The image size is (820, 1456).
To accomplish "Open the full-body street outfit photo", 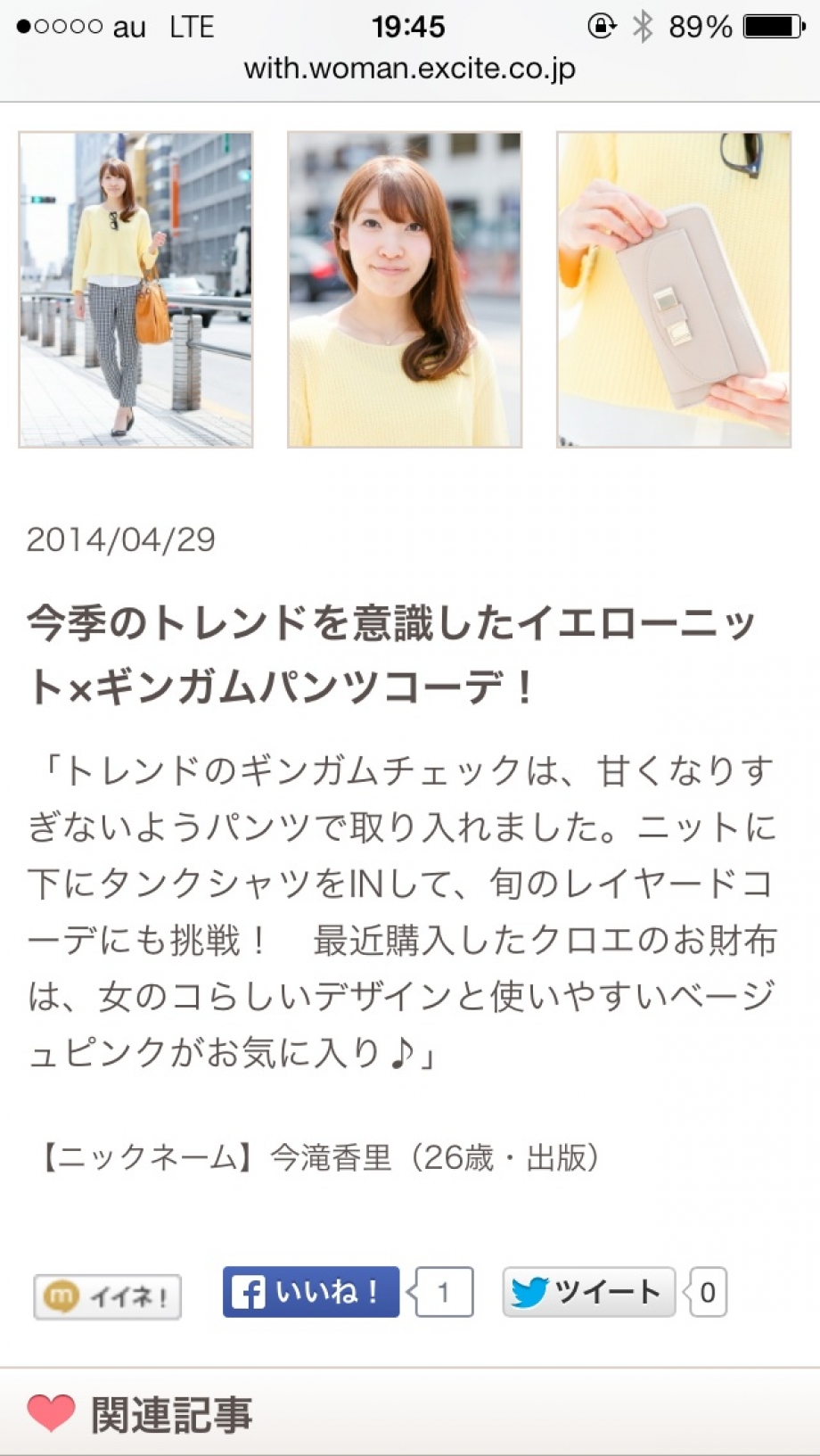I will pos(135,290).
